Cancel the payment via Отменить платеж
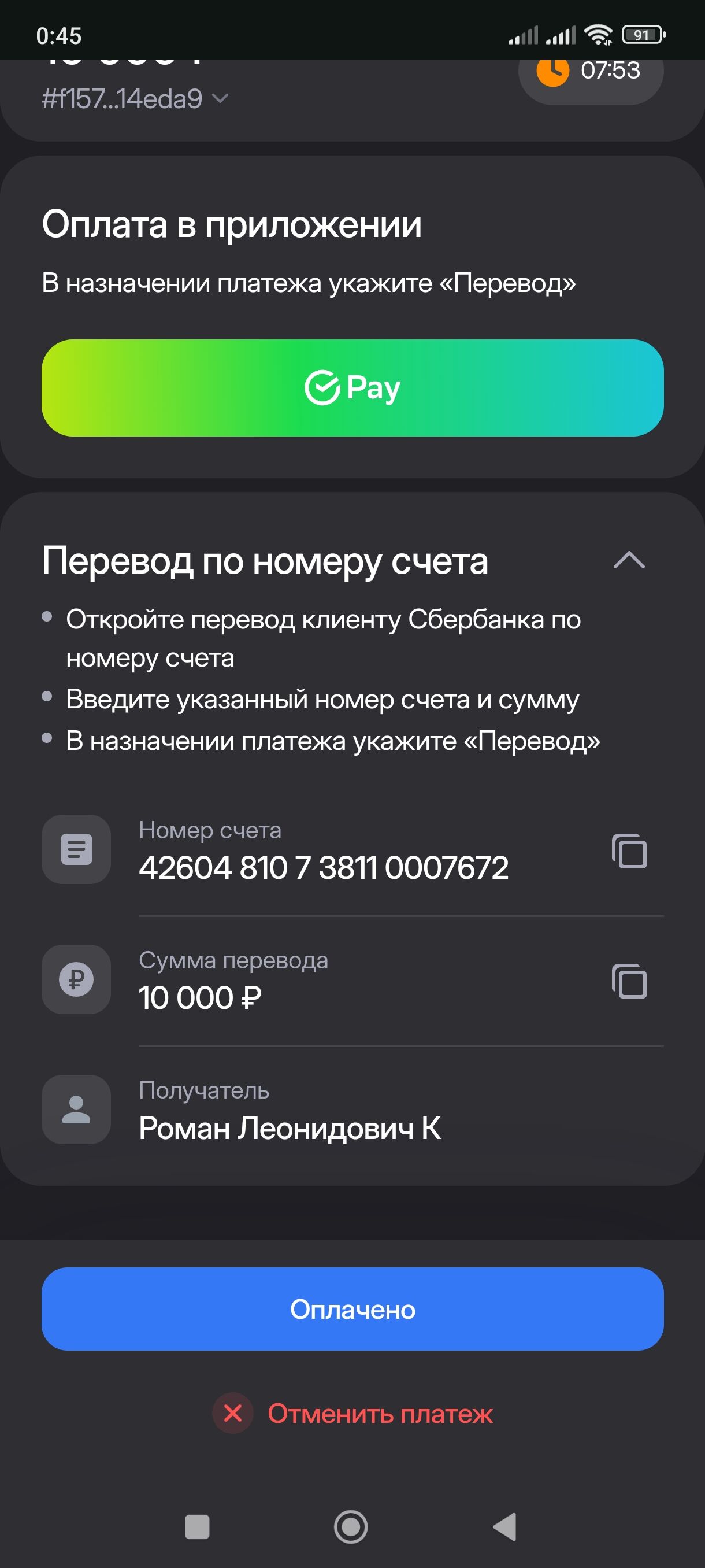The height and width of the screenshot is (1568, 705). point(354,1414)
